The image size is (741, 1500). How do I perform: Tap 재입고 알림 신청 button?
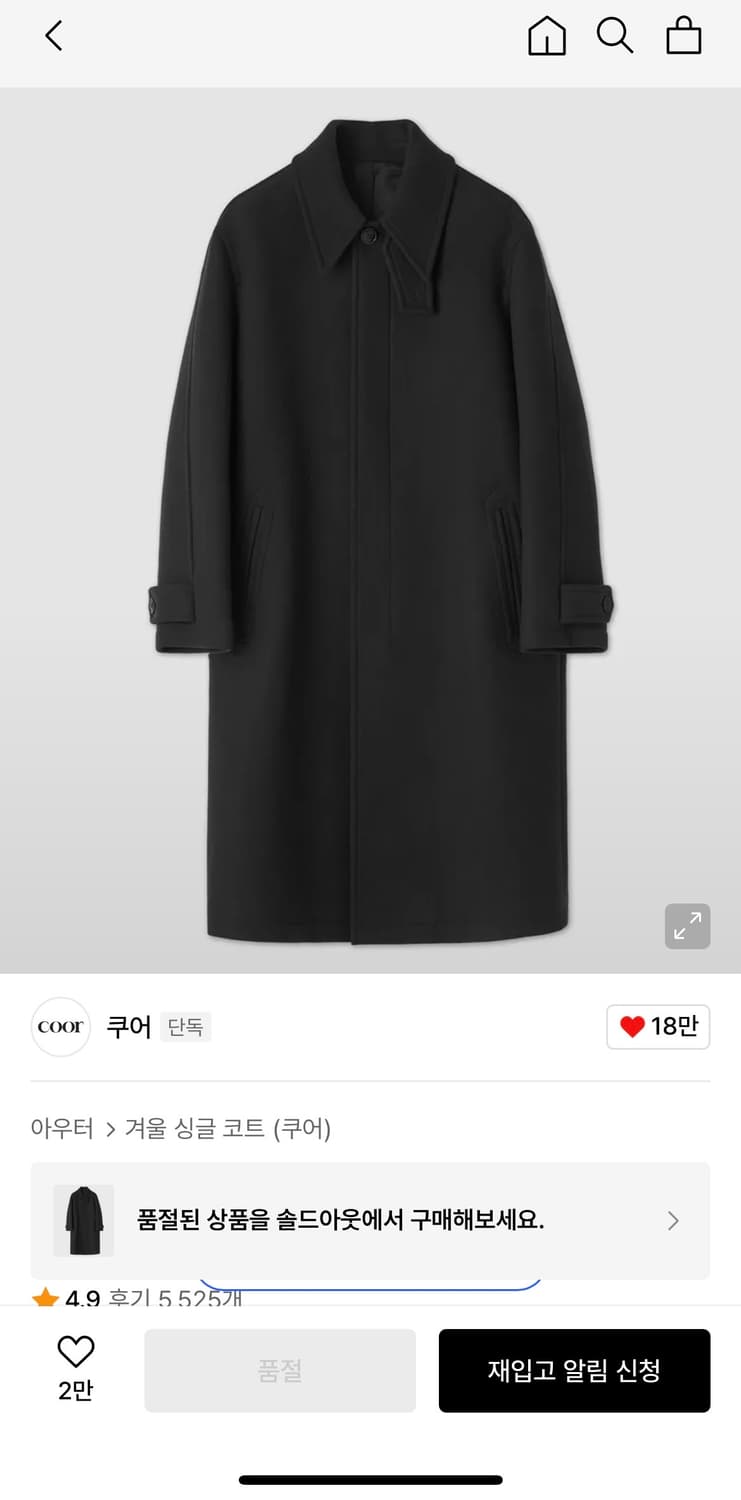tap(574, 1370)
